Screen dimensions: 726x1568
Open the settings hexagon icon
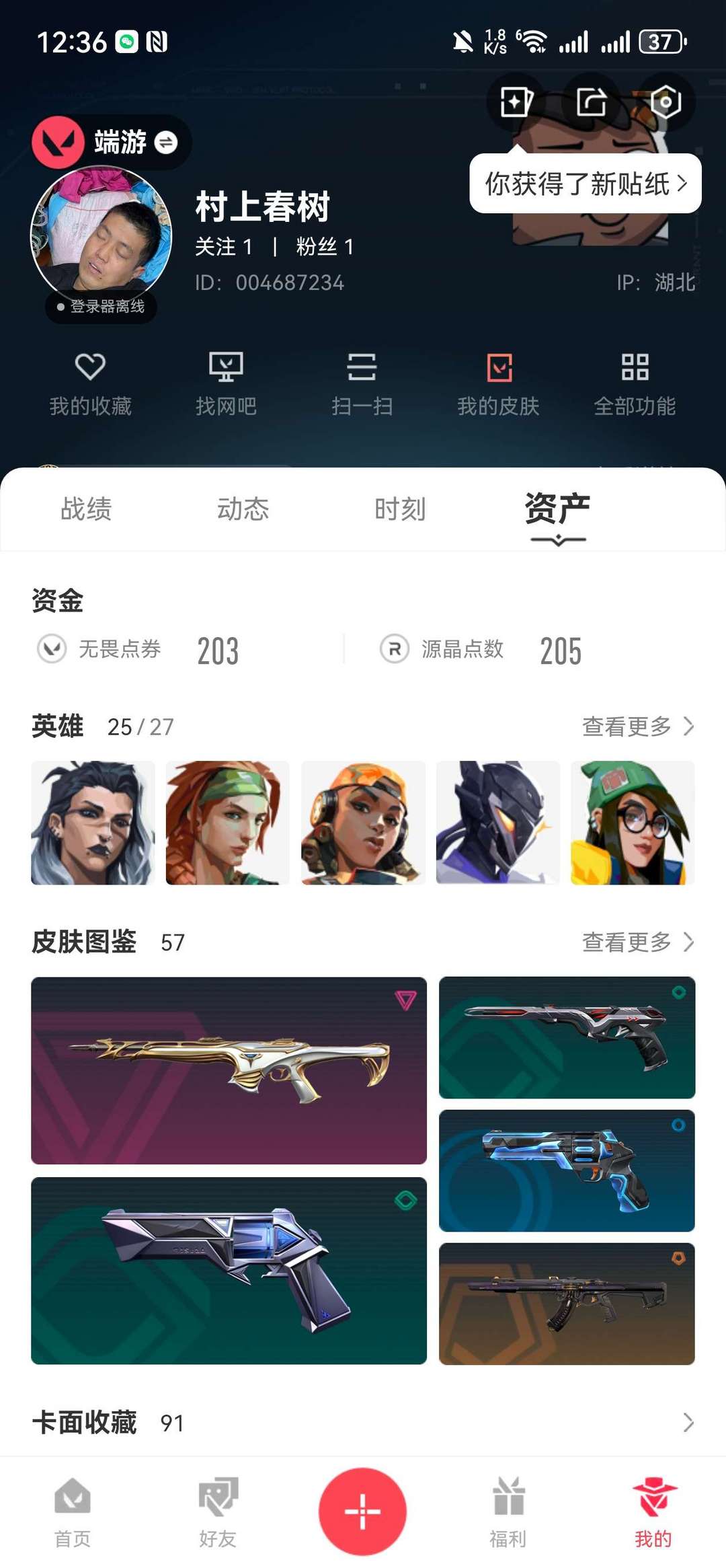coord(665,102)
